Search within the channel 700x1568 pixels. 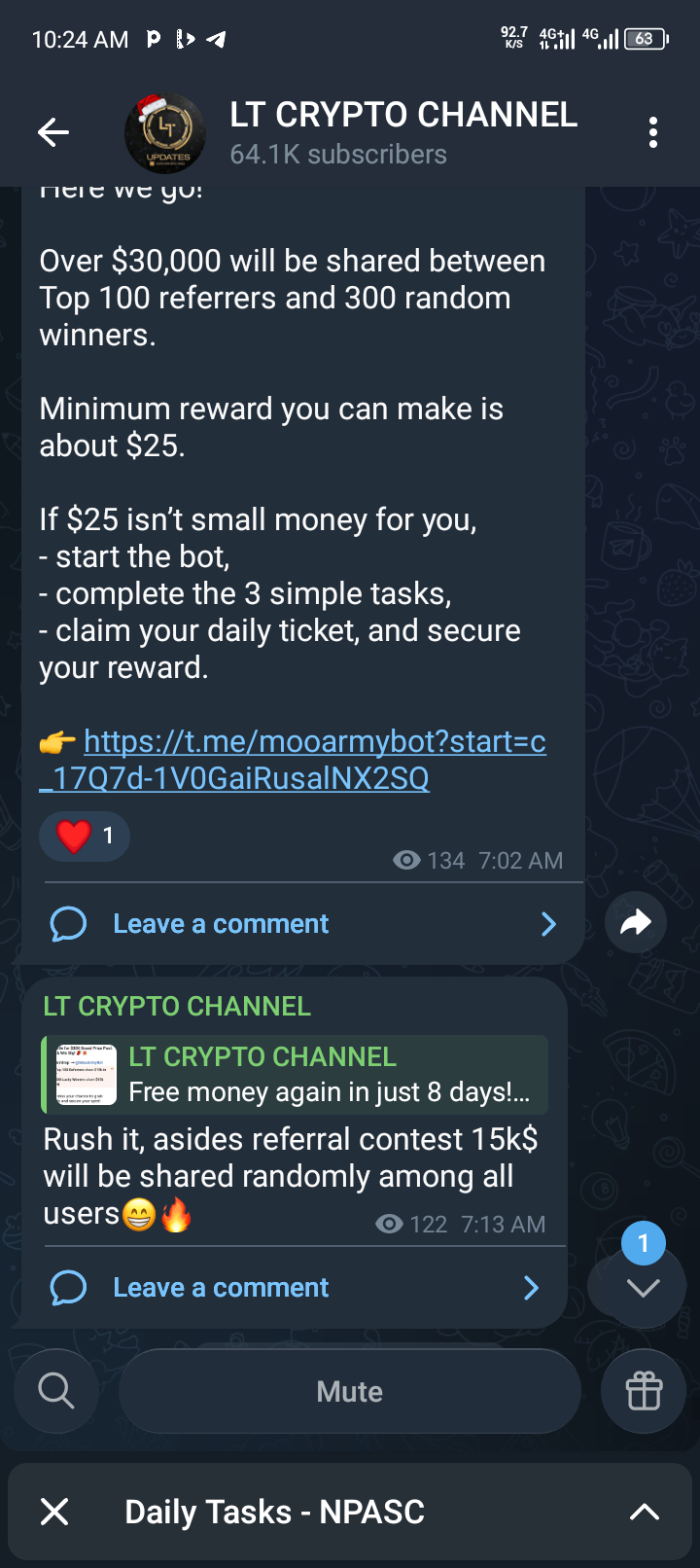click(x=56, y=1391)
